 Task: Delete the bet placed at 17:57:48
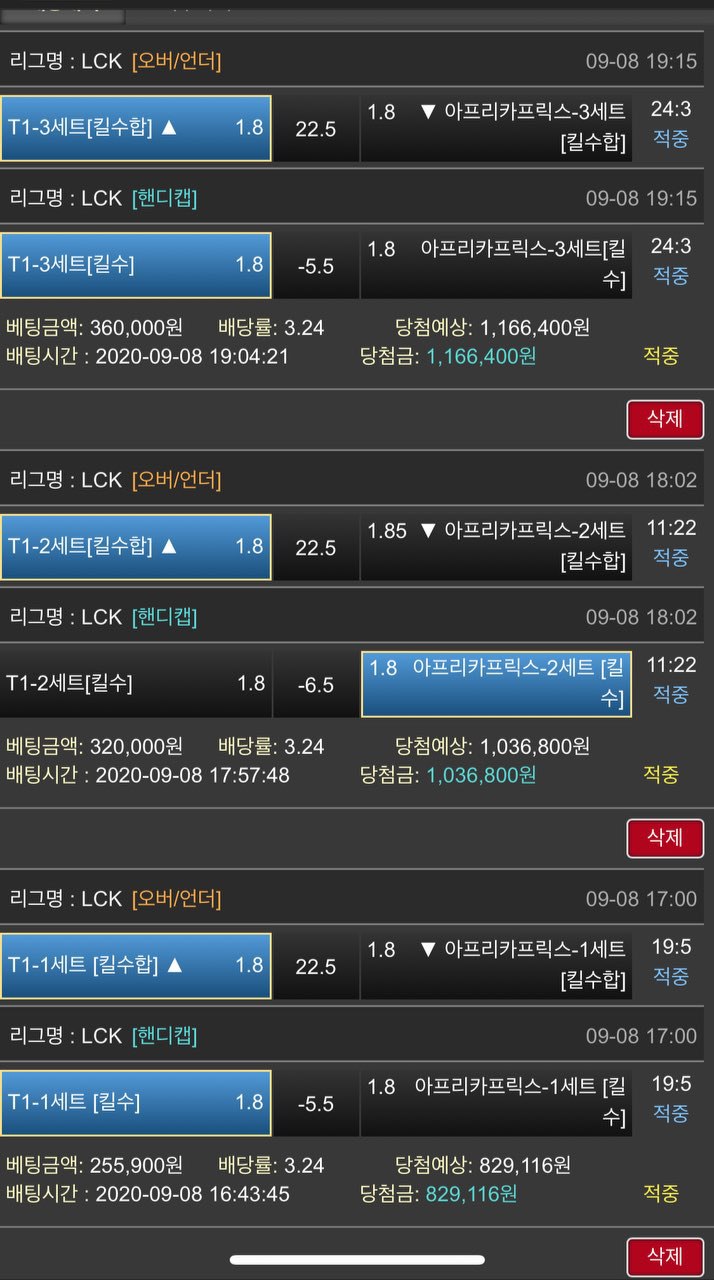pyautogui.click(x=665, y=837)
